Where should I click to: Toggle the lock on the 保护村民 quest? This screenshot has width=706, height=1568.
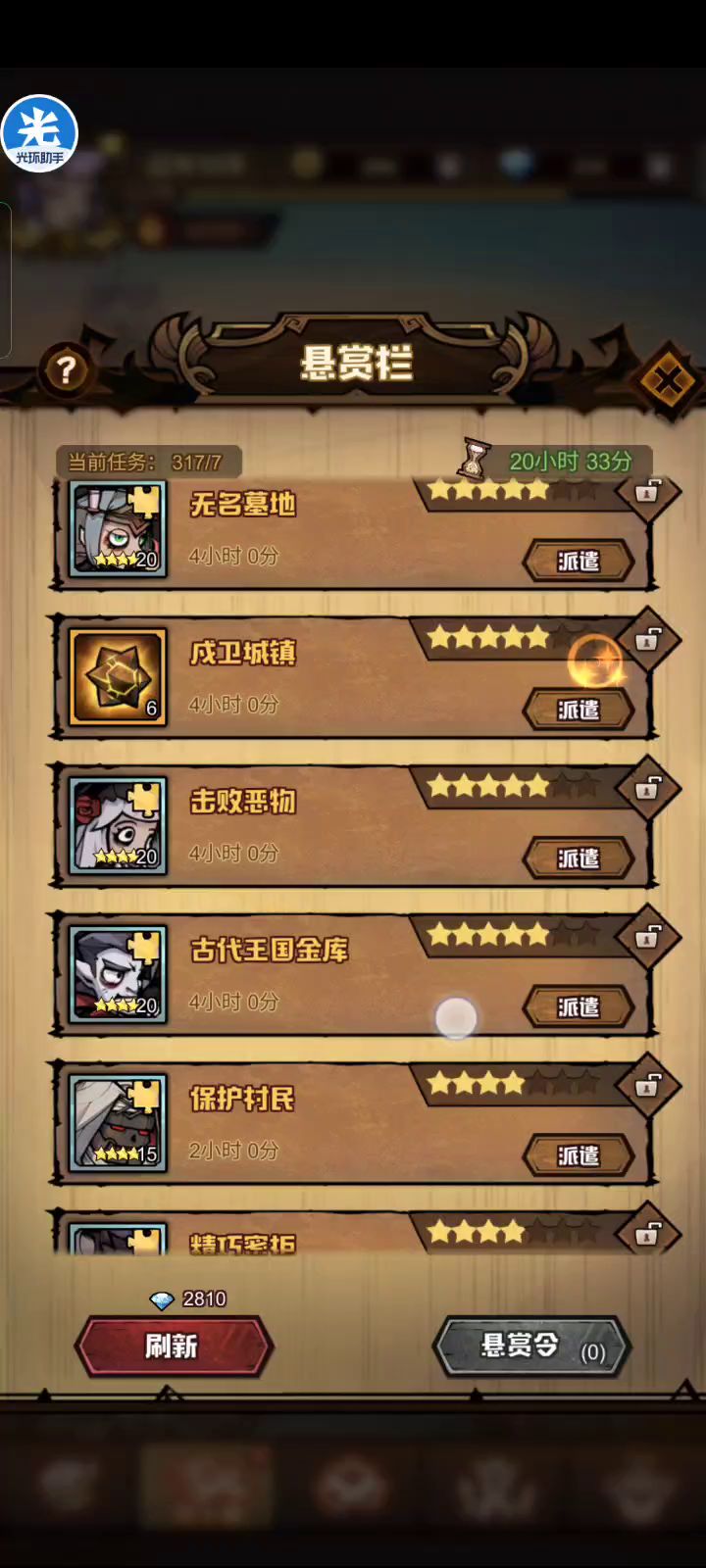tap(647, 1086)
